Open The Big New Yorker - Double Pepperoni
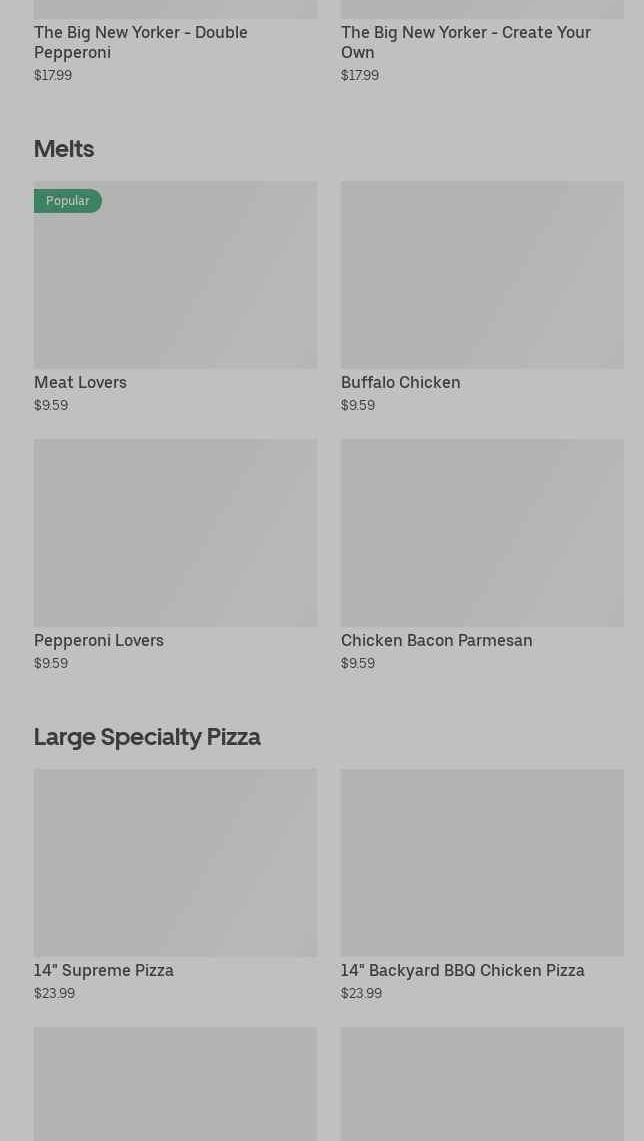The width and height of the screenshot is (644, 1141). click(141, 42)
